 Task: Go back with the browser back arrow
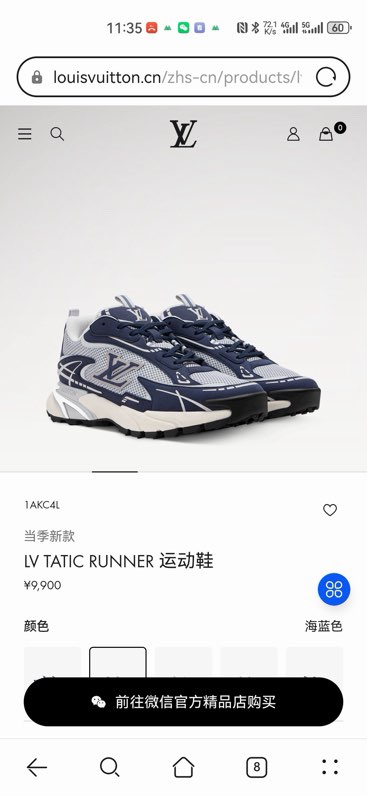[x=37, y=767]
